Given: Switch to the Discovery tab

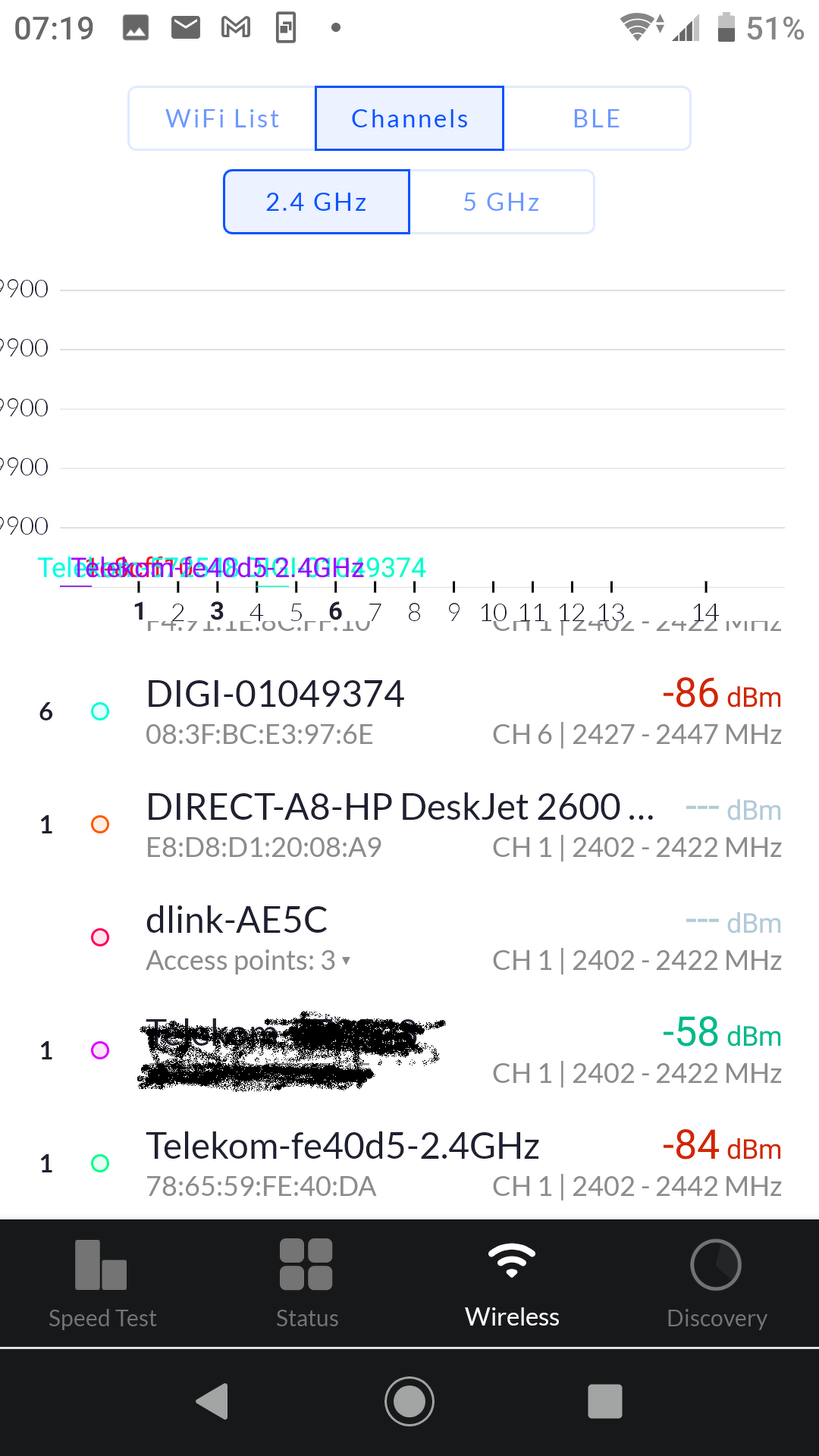Looking at the screenshot, I should pyautogui.click(x=717, y=1283).
